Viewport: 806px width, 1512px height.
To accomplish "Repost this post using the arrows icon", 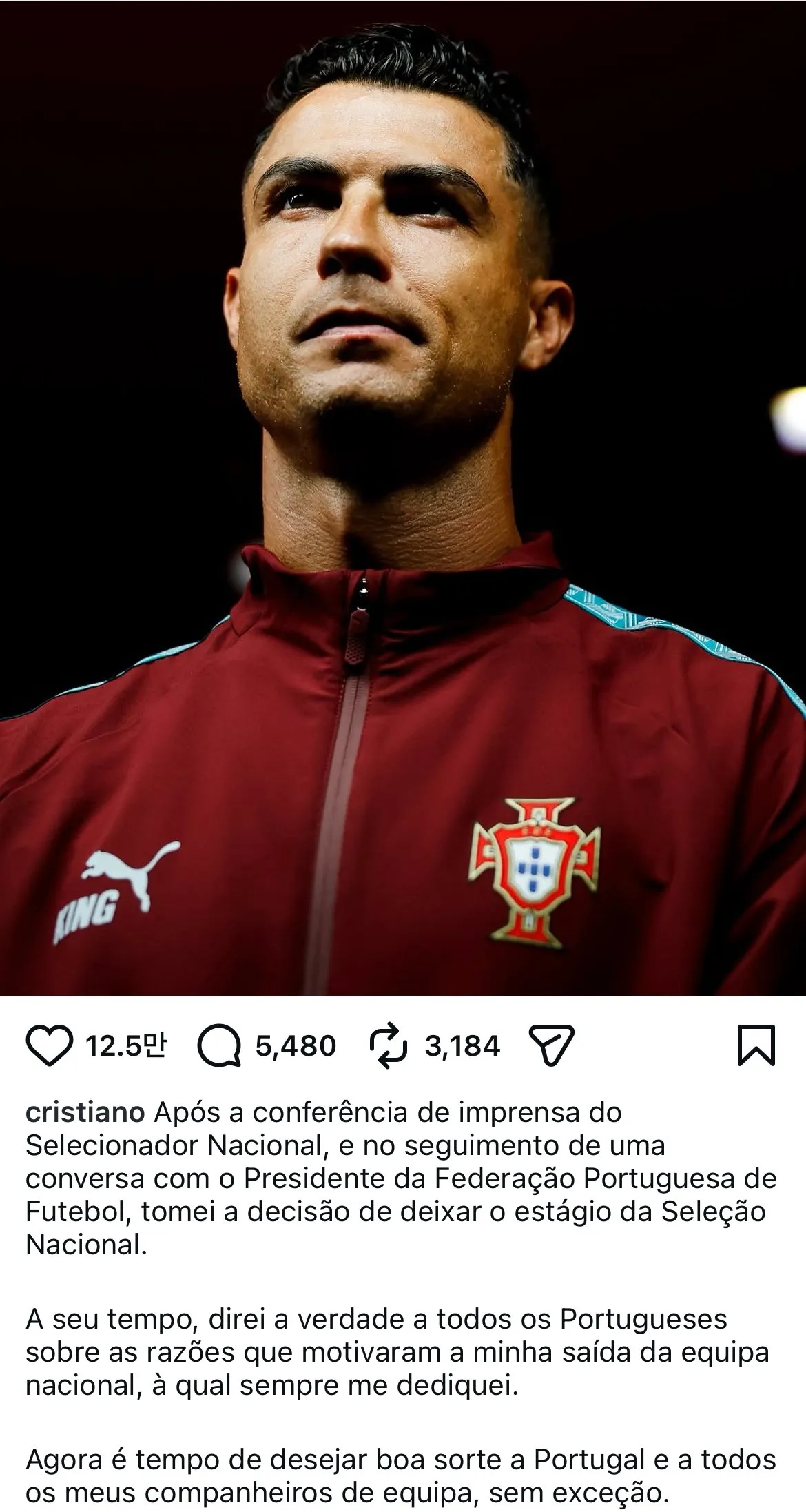I will pos(389,1046).
